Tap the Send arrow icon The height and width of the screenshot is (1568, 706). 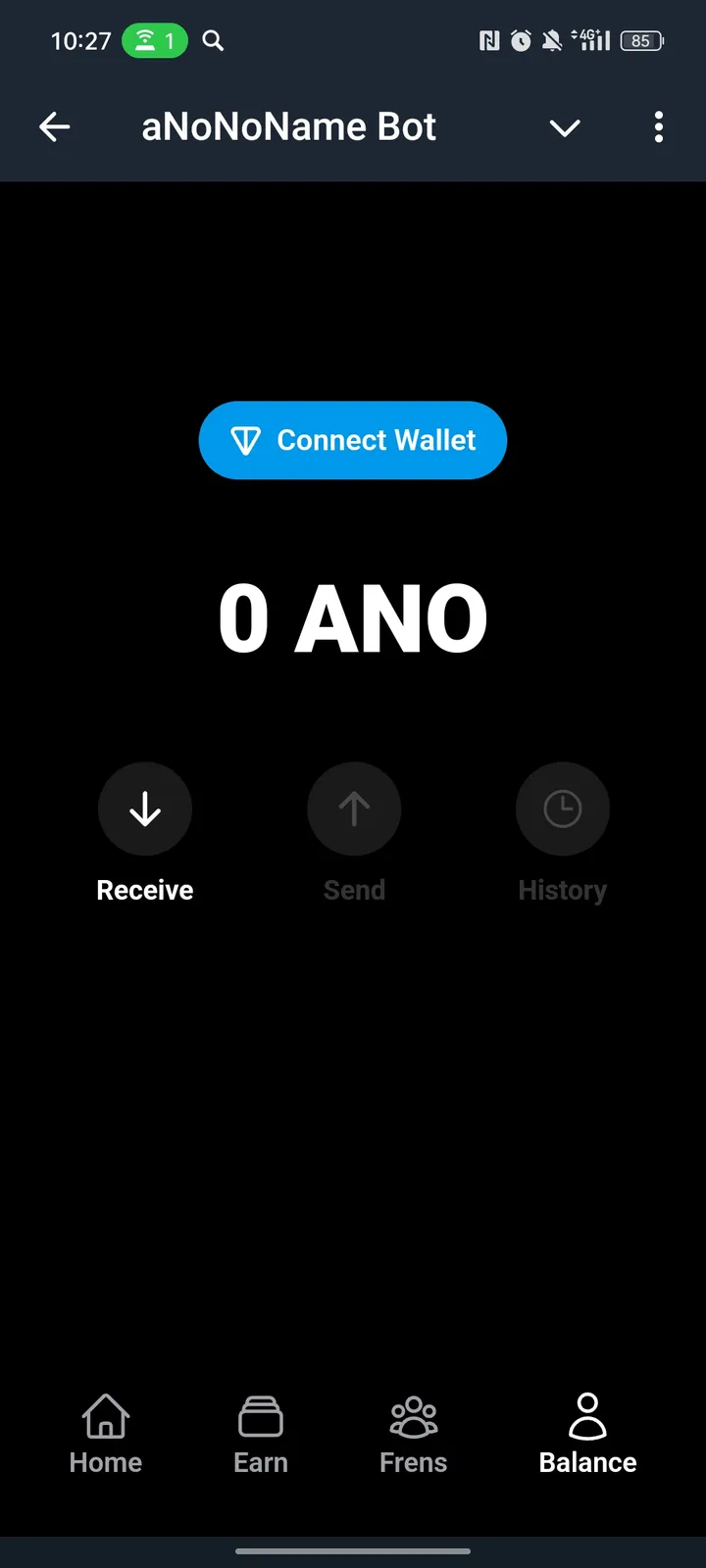coord(354,808)
